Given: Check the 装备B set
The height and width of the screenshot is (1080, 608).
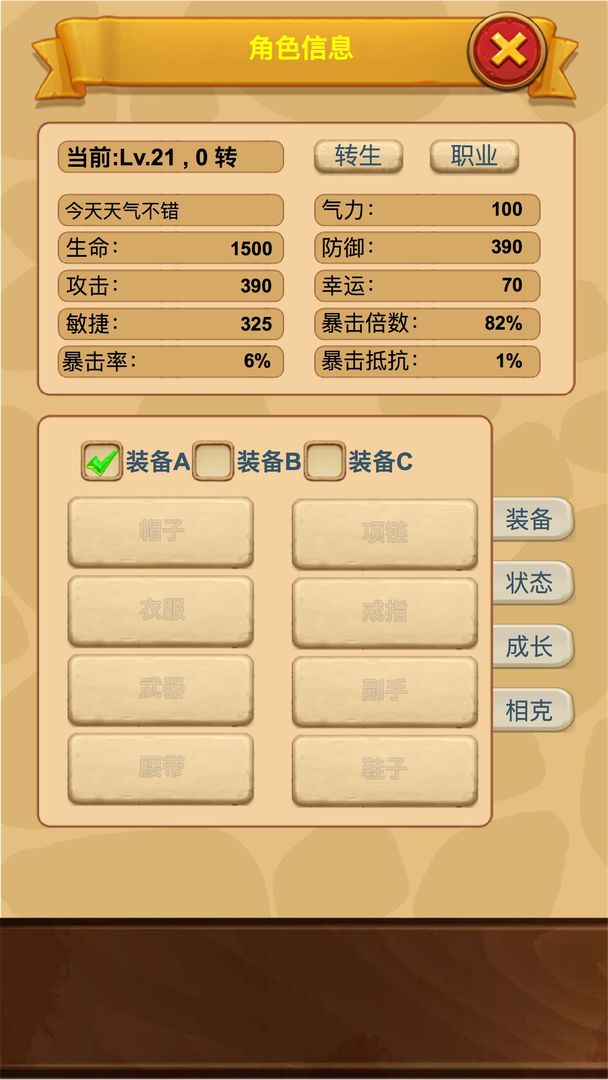Looking at the screenshot, I should coord(214,461).
